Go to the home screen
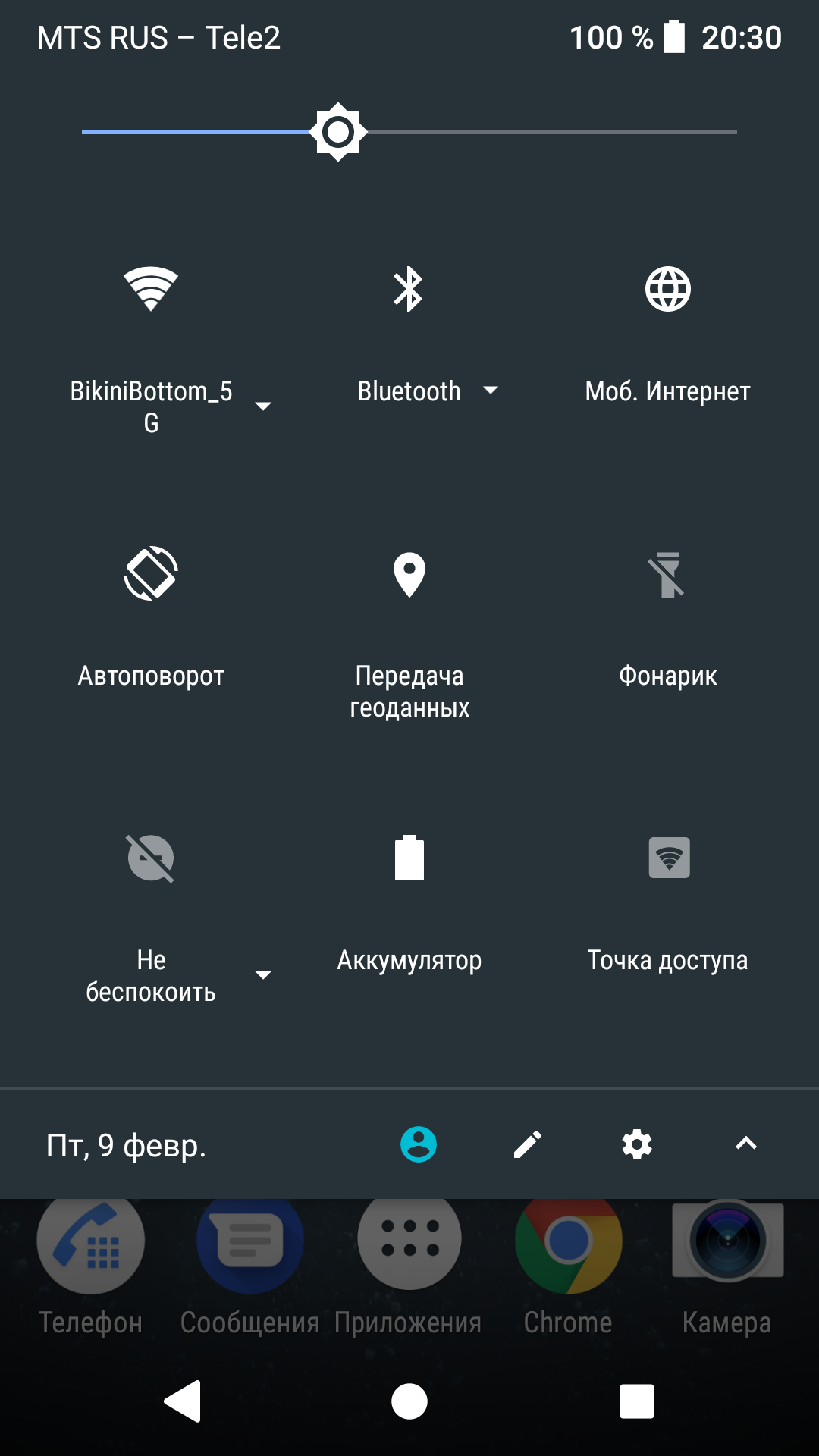 (x=409, y=1401)
